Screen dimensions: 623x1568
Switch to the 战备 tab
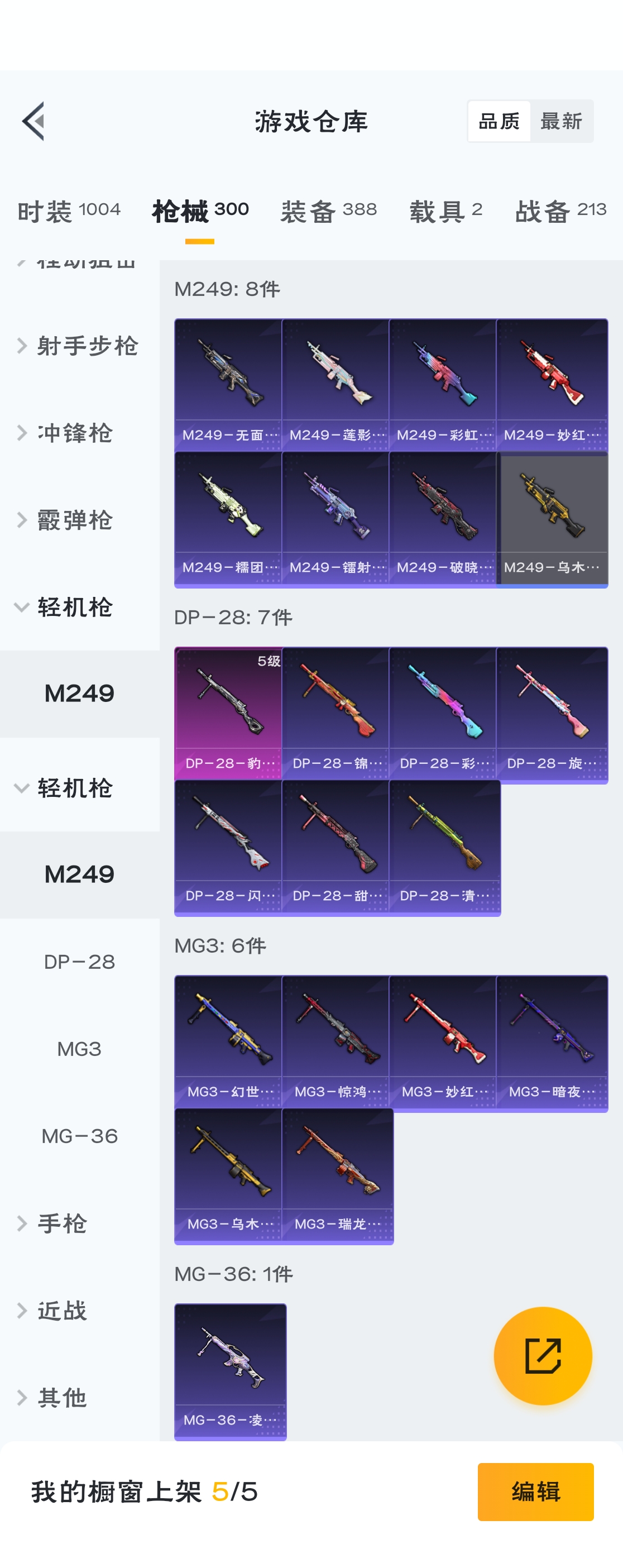pyautogui.click(x=560, y=211)
